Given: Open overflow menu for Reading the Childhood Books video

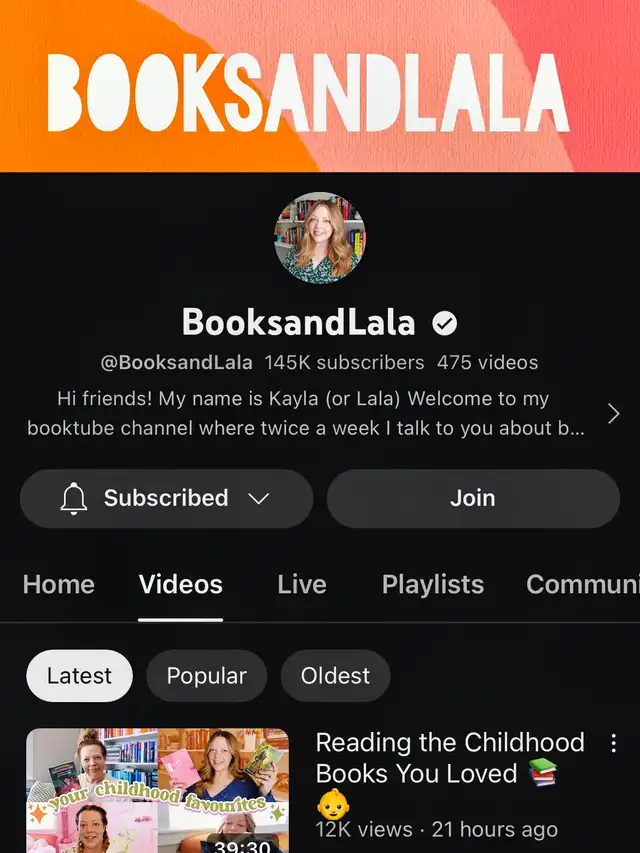Looking at the screenshot, I should pos(613,743).
